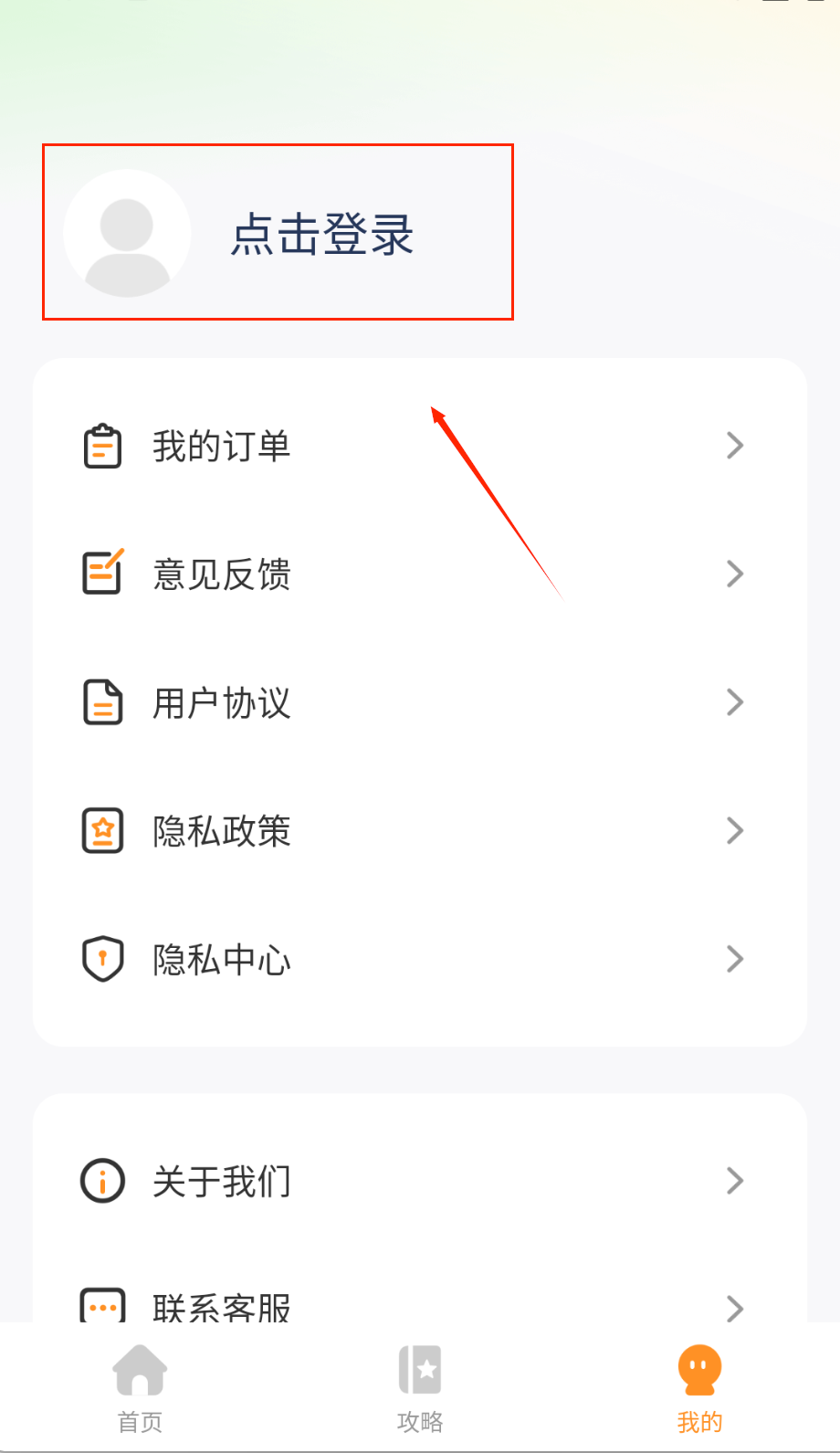The width and height of the screenshot is (840, 1453).
Task: Open 联系客服 customer service
Action: 419,1306
